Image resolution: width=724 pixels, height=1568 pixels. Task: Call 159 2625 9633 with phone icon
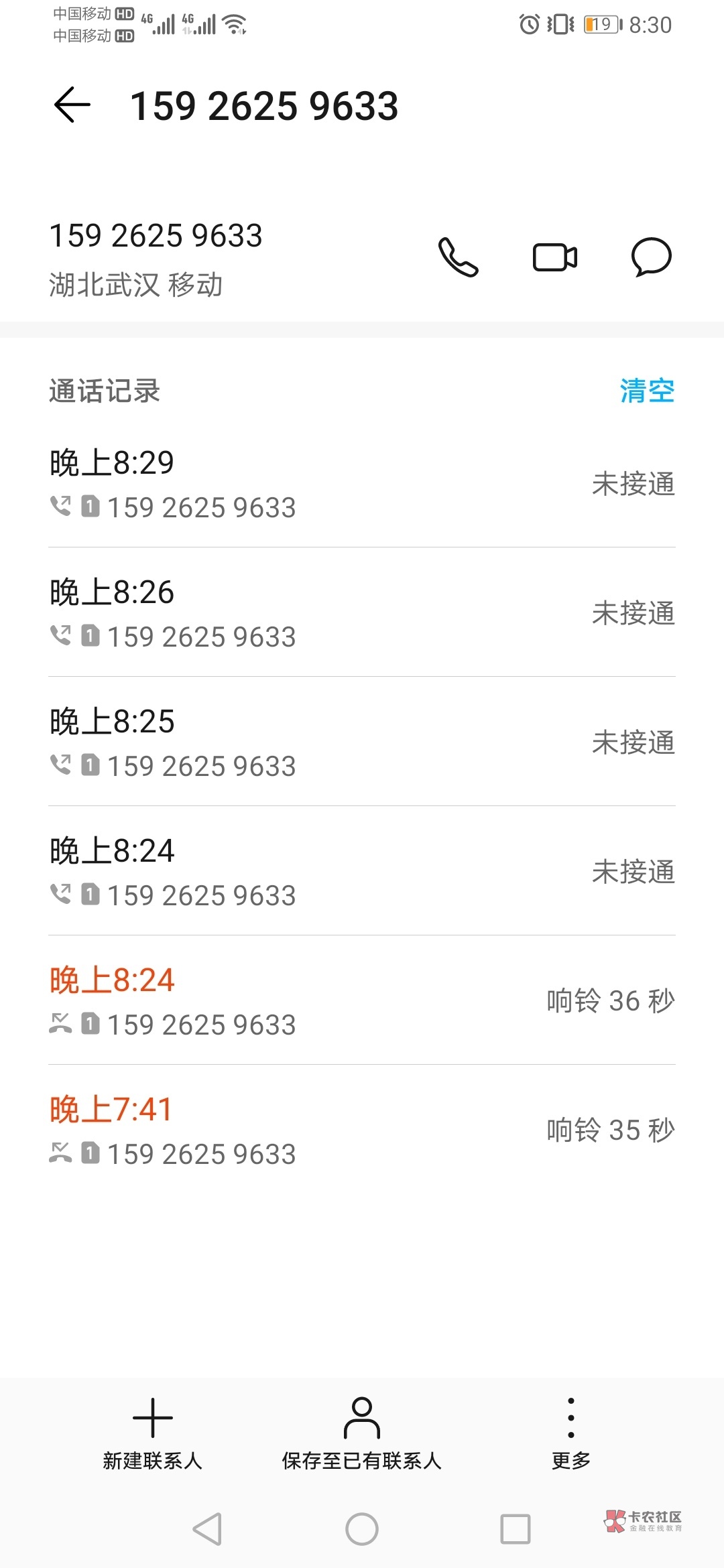(459, 257)
